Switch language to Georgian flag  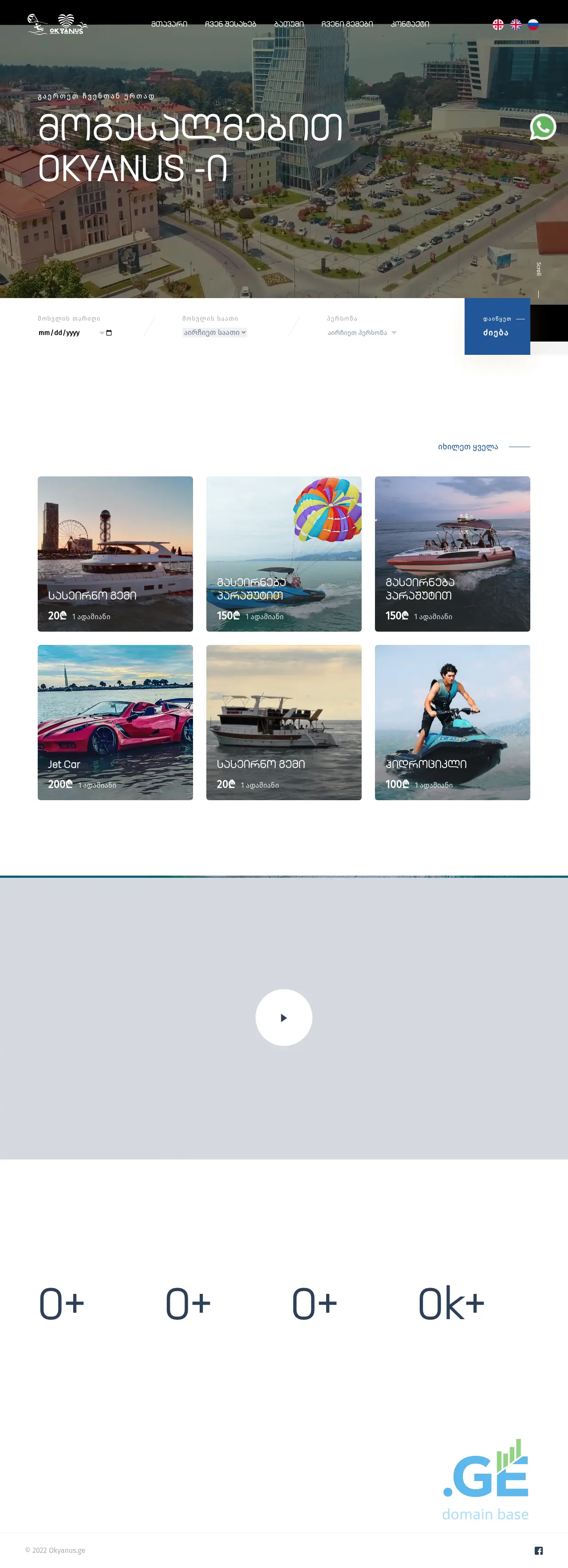click(498, 24)
